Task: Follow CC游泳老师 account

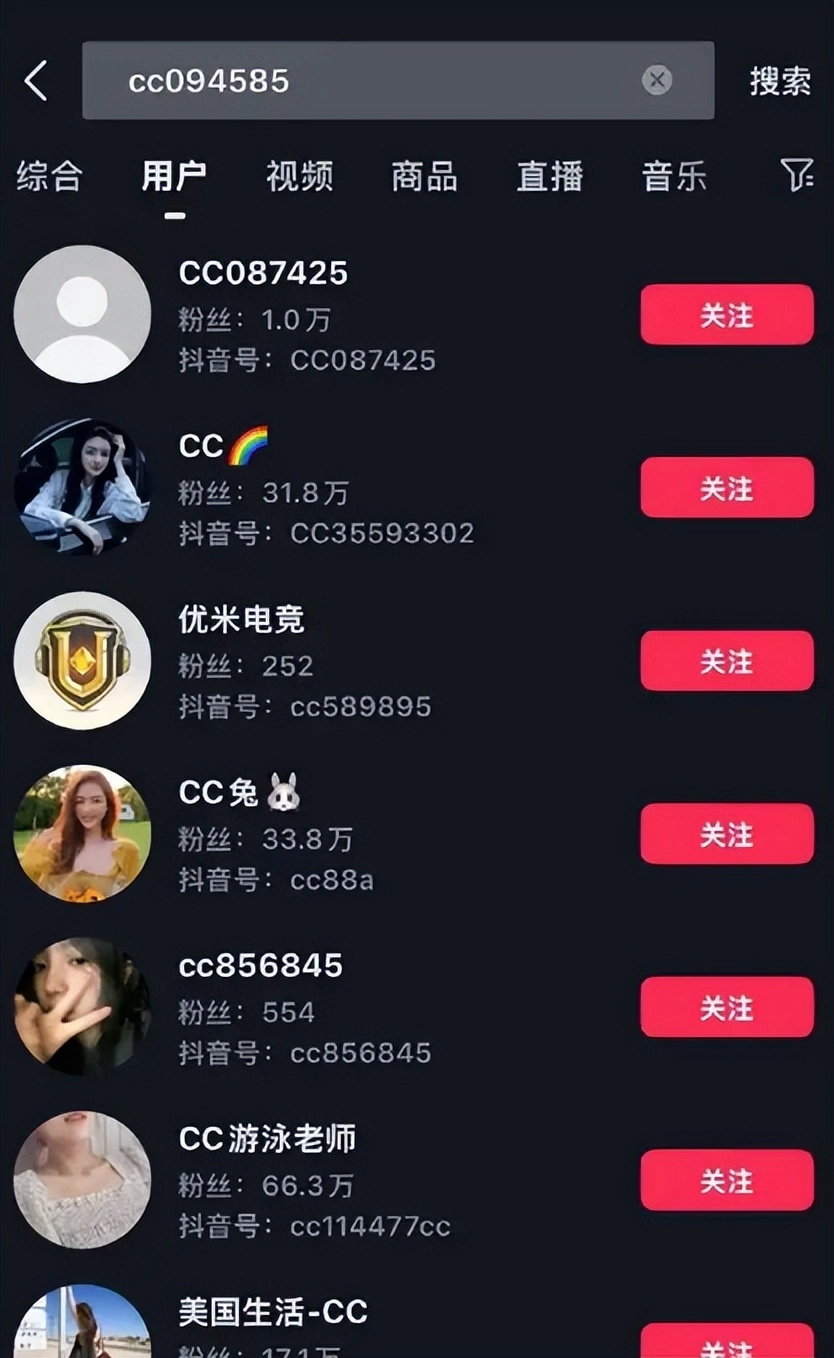Action: 727,1180
